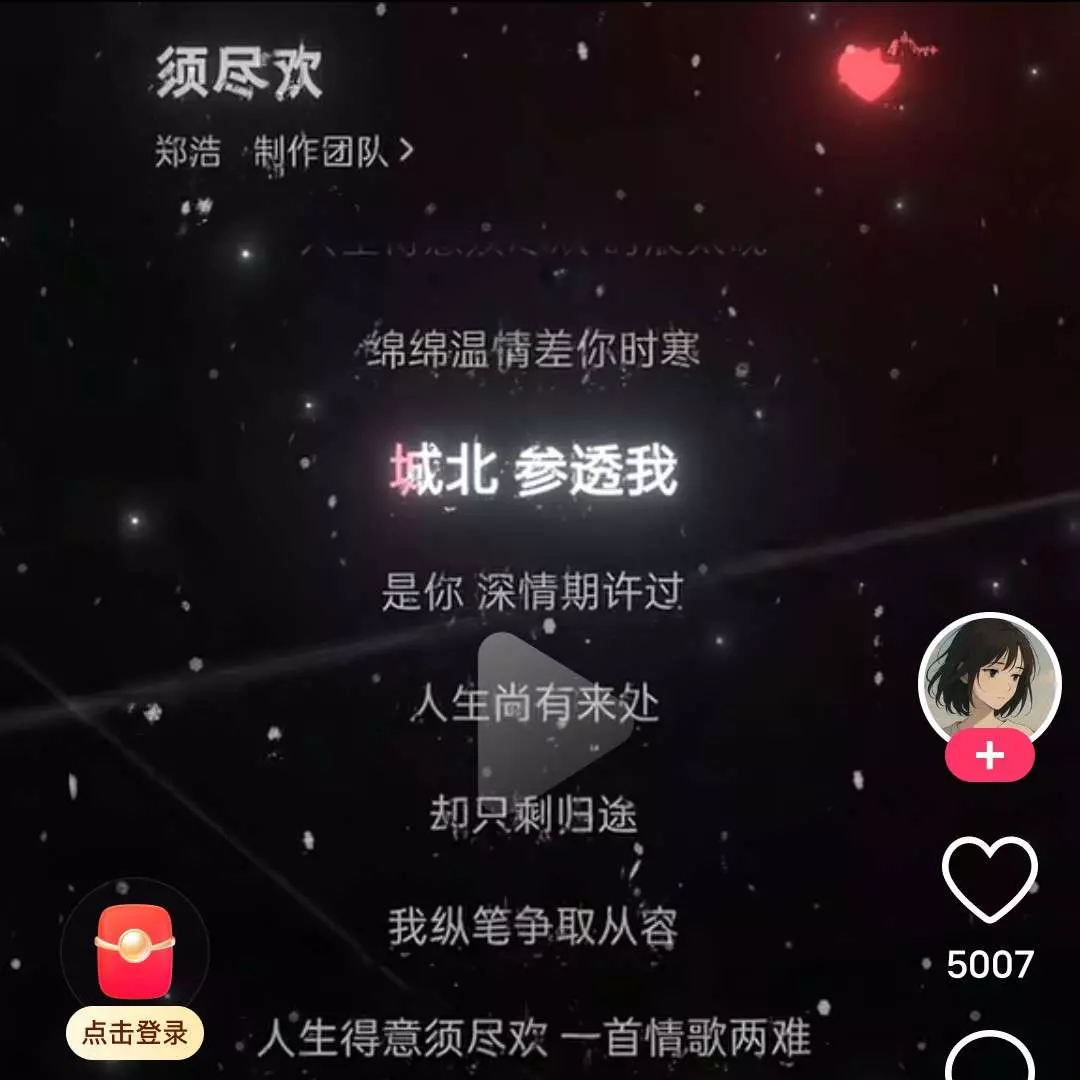Screen dimensions: 1080x1080
Task: Open the comments bubble below the like count
Action: 989,1060
